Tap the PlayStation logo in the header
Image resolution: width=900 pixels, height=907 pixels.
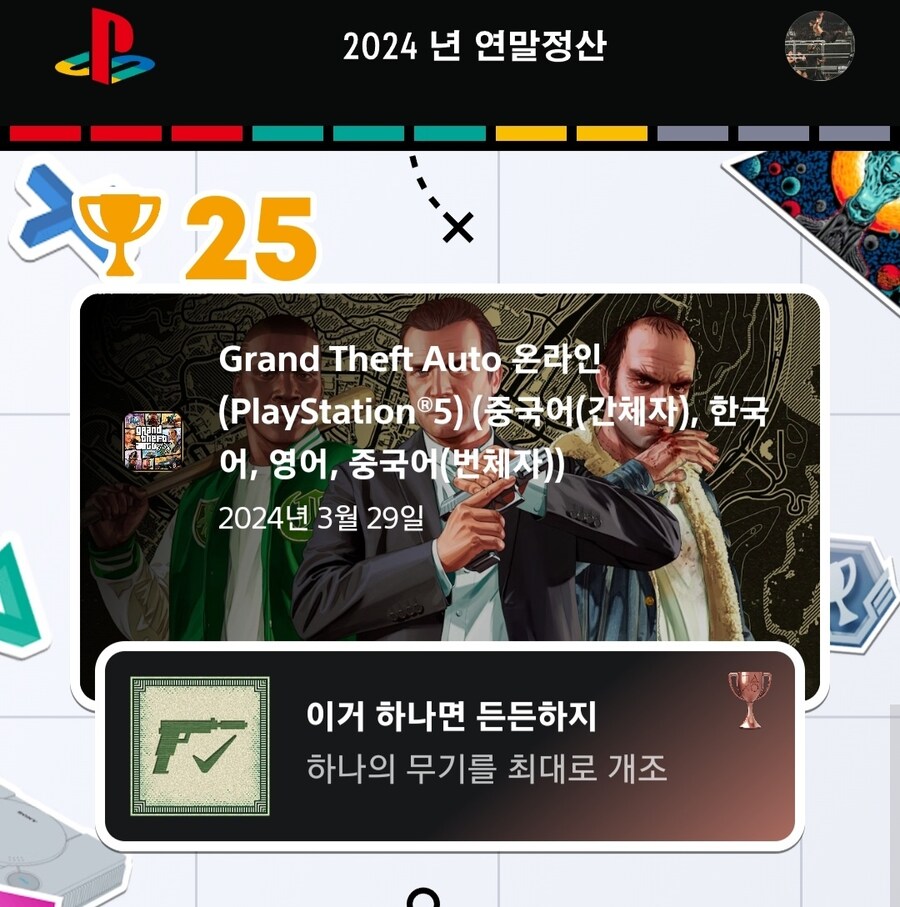pyautogui.click(x=105, y=46)
